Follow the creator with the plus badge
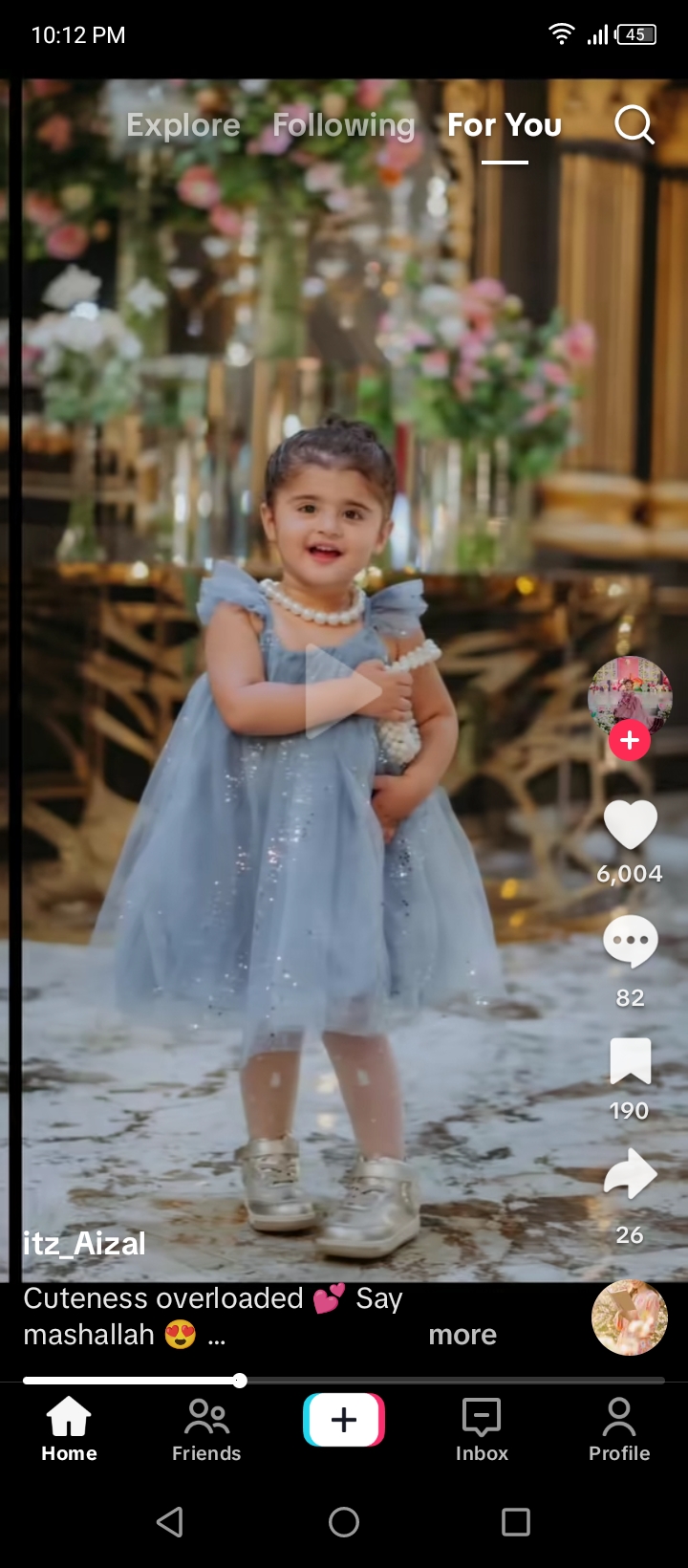 click(630, 741)
